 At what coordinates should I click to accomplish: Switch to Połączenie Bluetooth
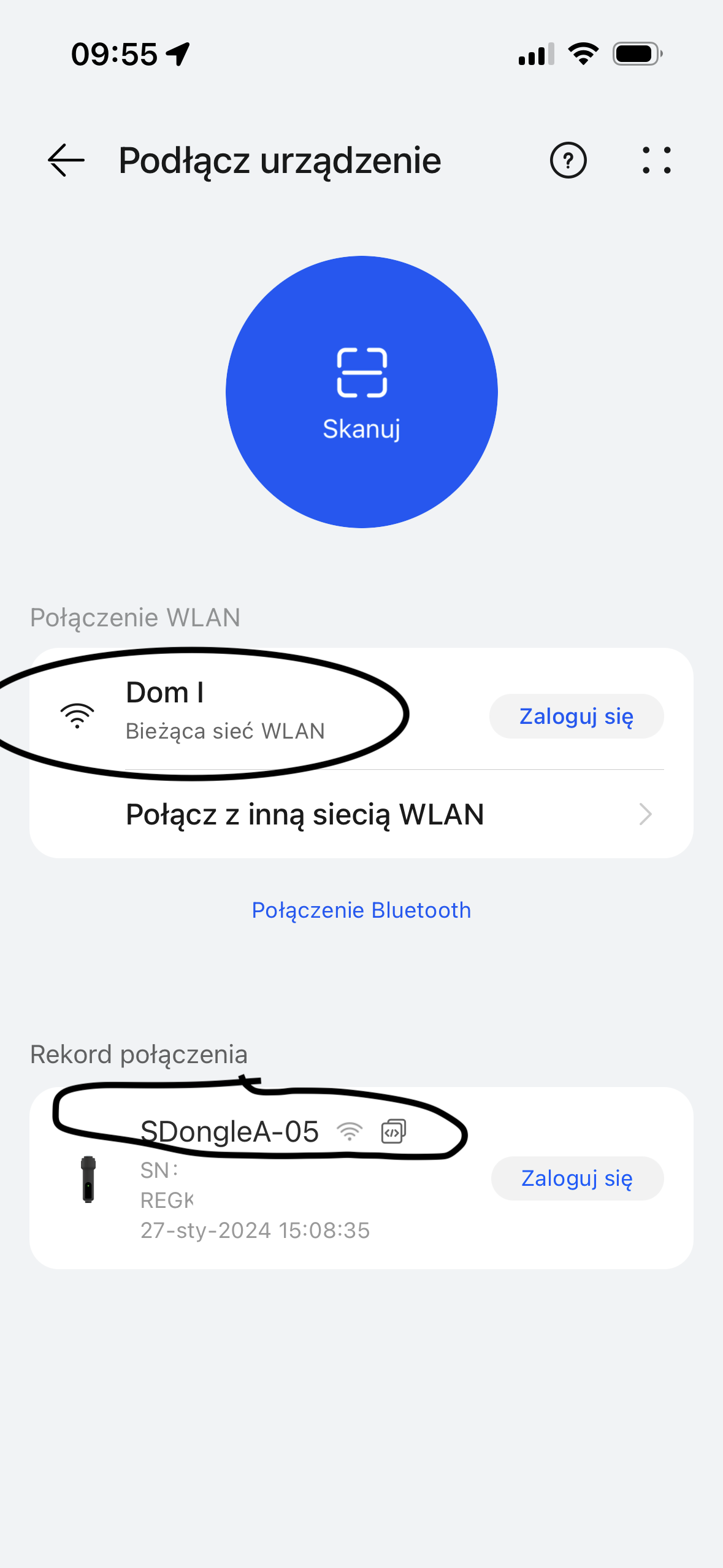tap(361, 910)
